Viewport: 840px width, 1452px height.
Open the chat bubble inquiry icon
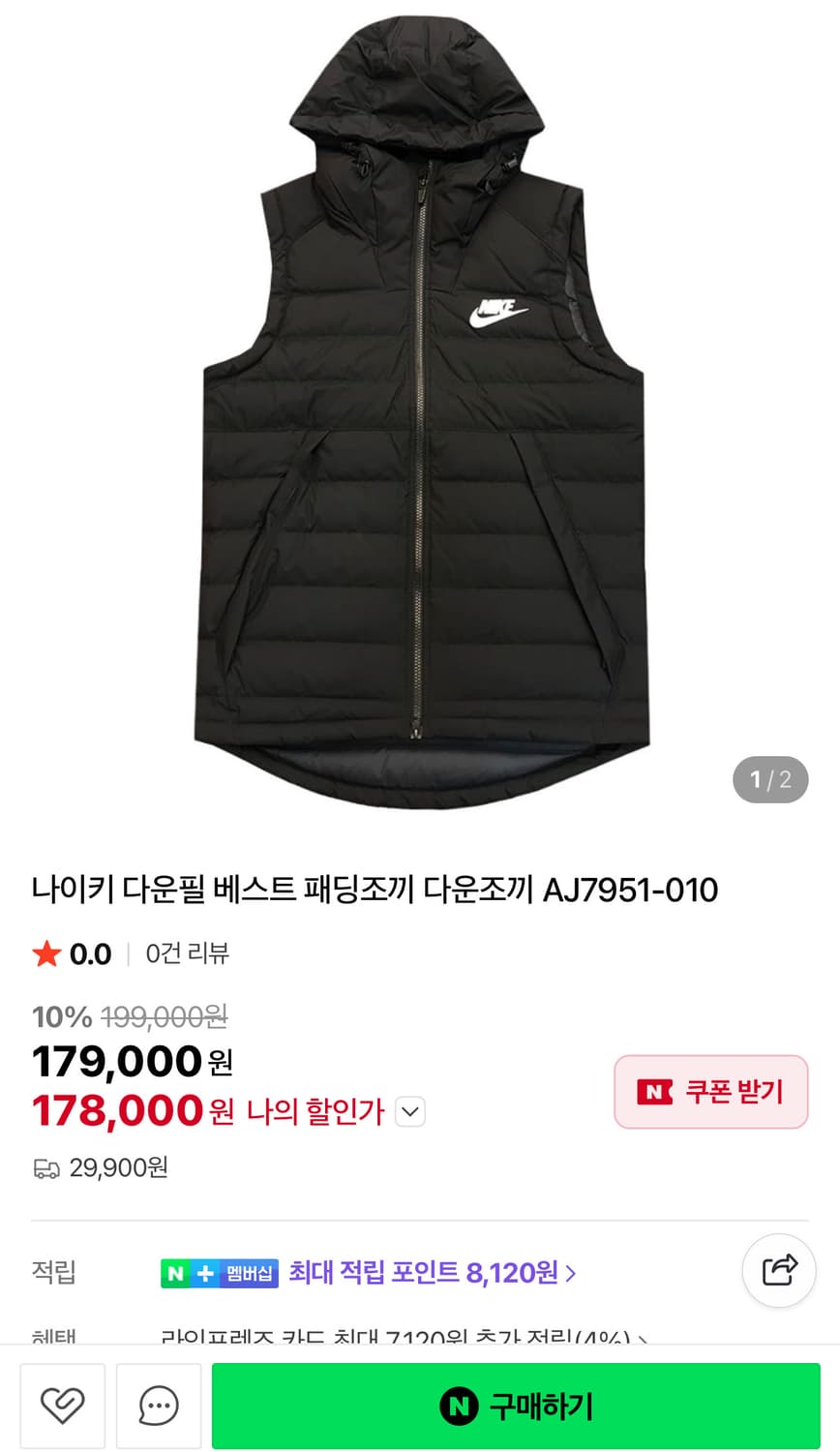click(158, 1406)
